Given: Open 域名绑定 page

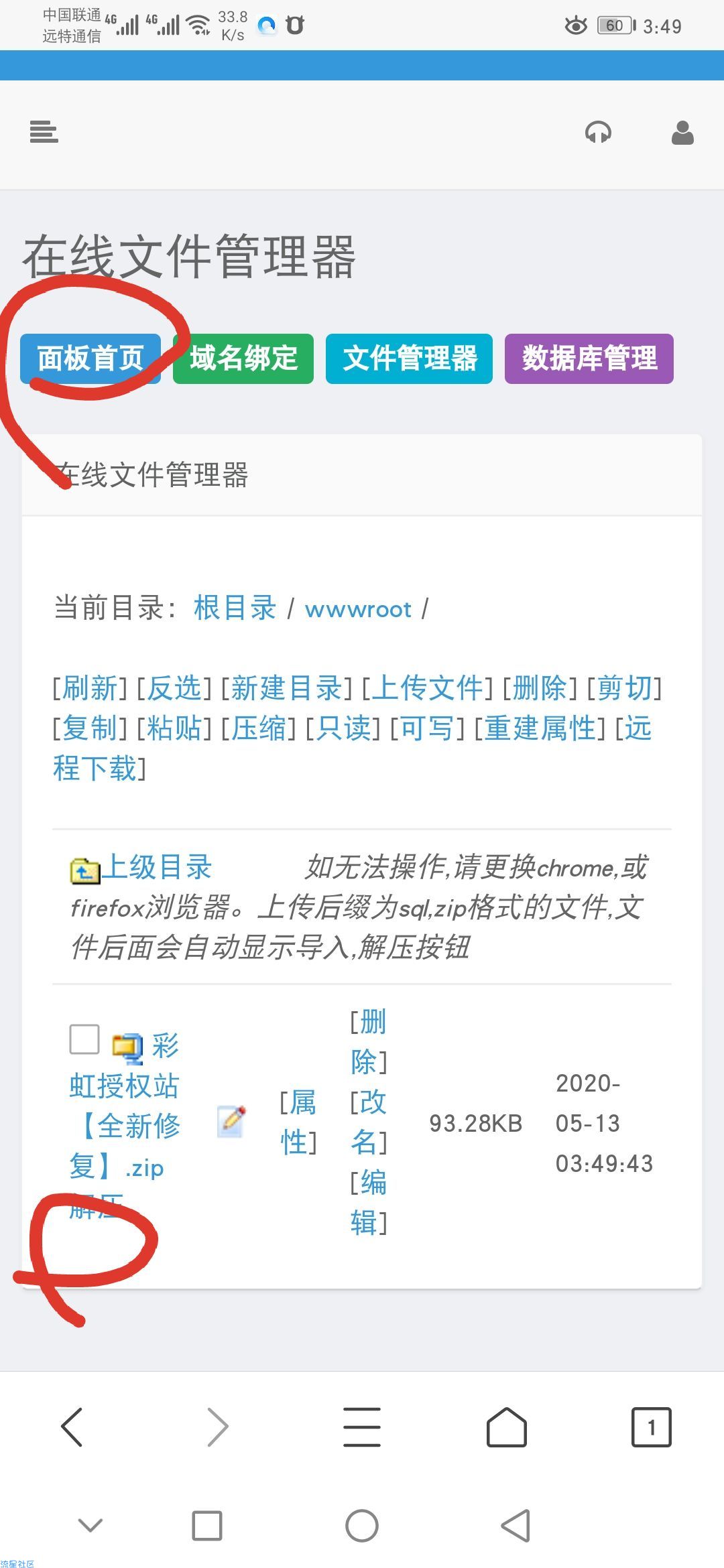Looking at the screenshot, I should 243,358.
